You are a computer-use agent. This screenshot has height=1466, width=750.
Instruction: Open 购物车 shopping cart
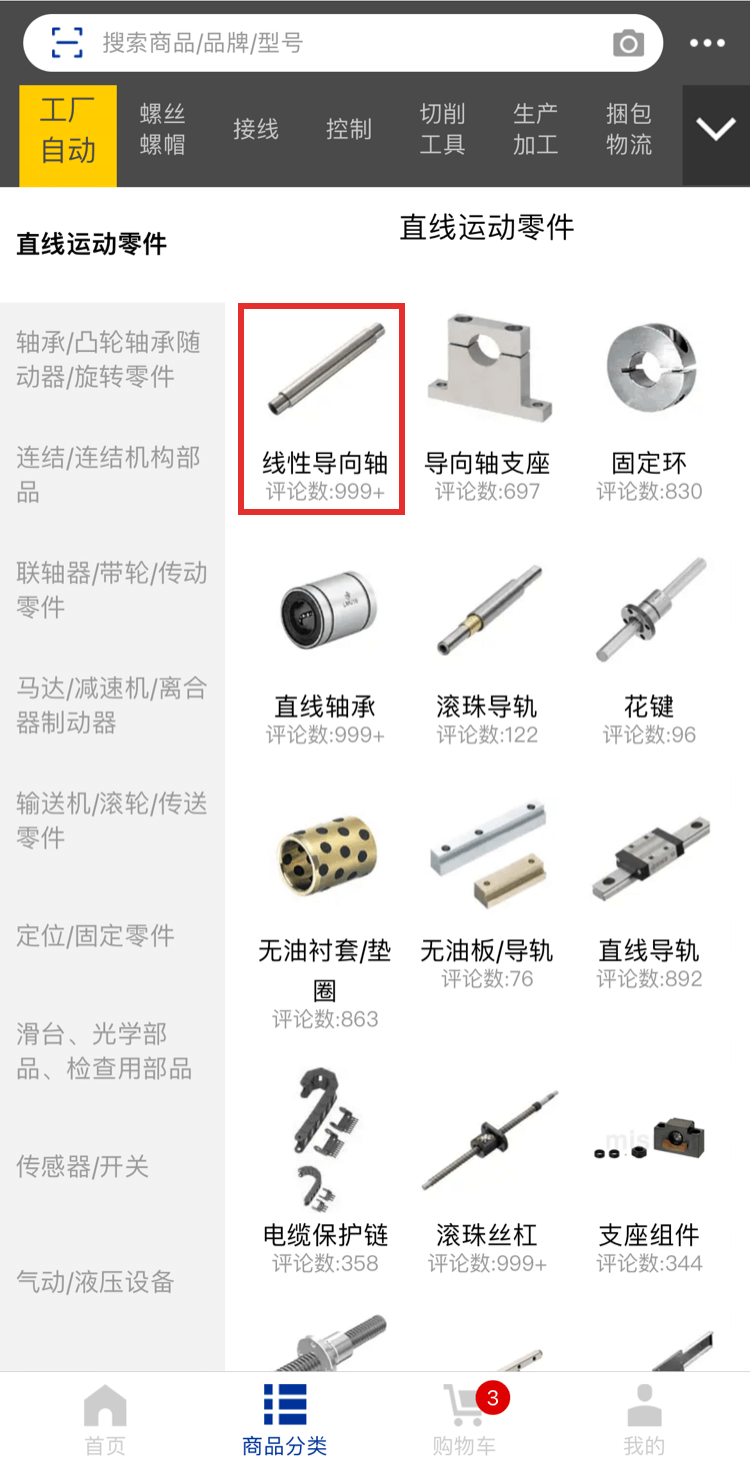(x=464, y=1418)
